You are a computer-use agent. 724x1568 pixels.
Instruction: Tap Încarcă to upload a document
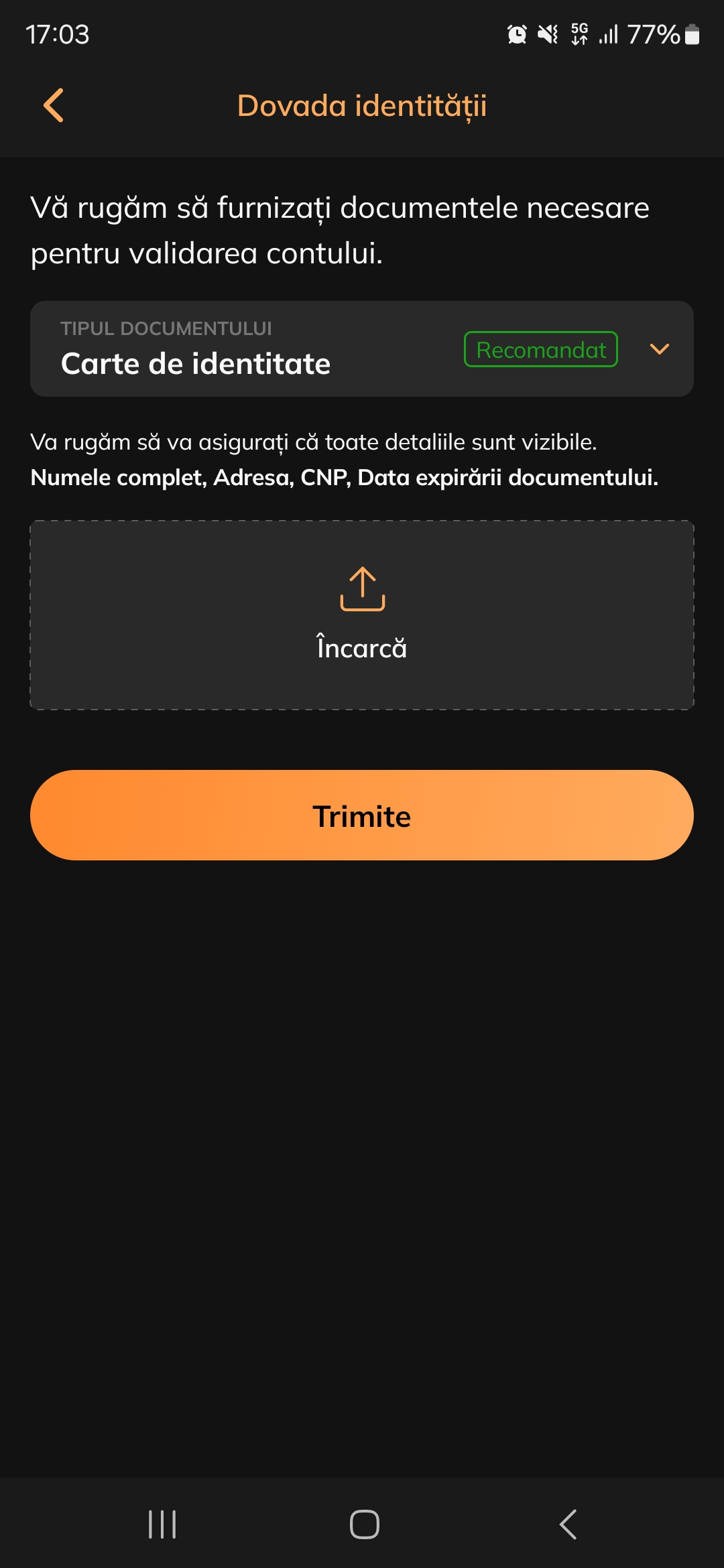(362, 615)
